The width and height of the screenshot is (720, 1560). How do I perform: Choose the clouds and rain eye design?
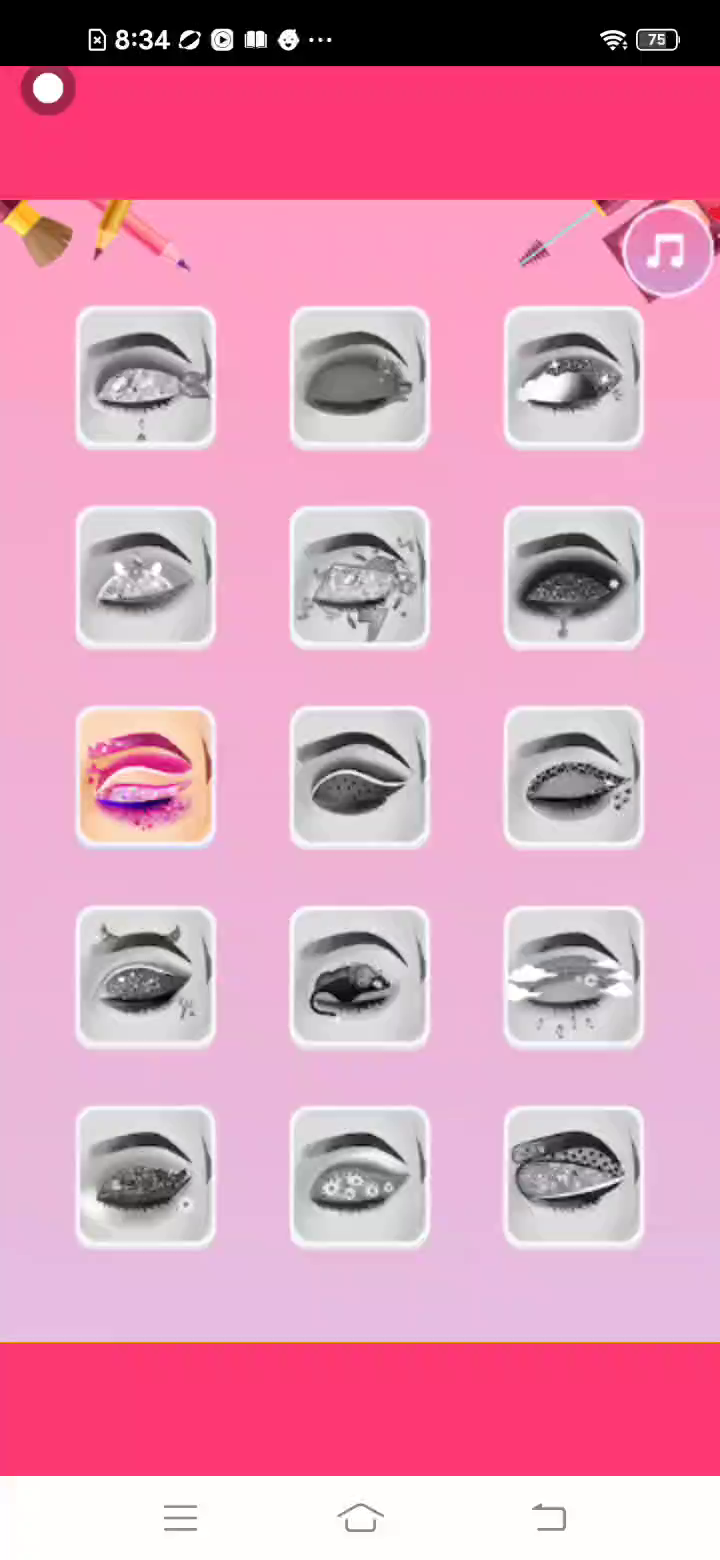coord(574,977)
